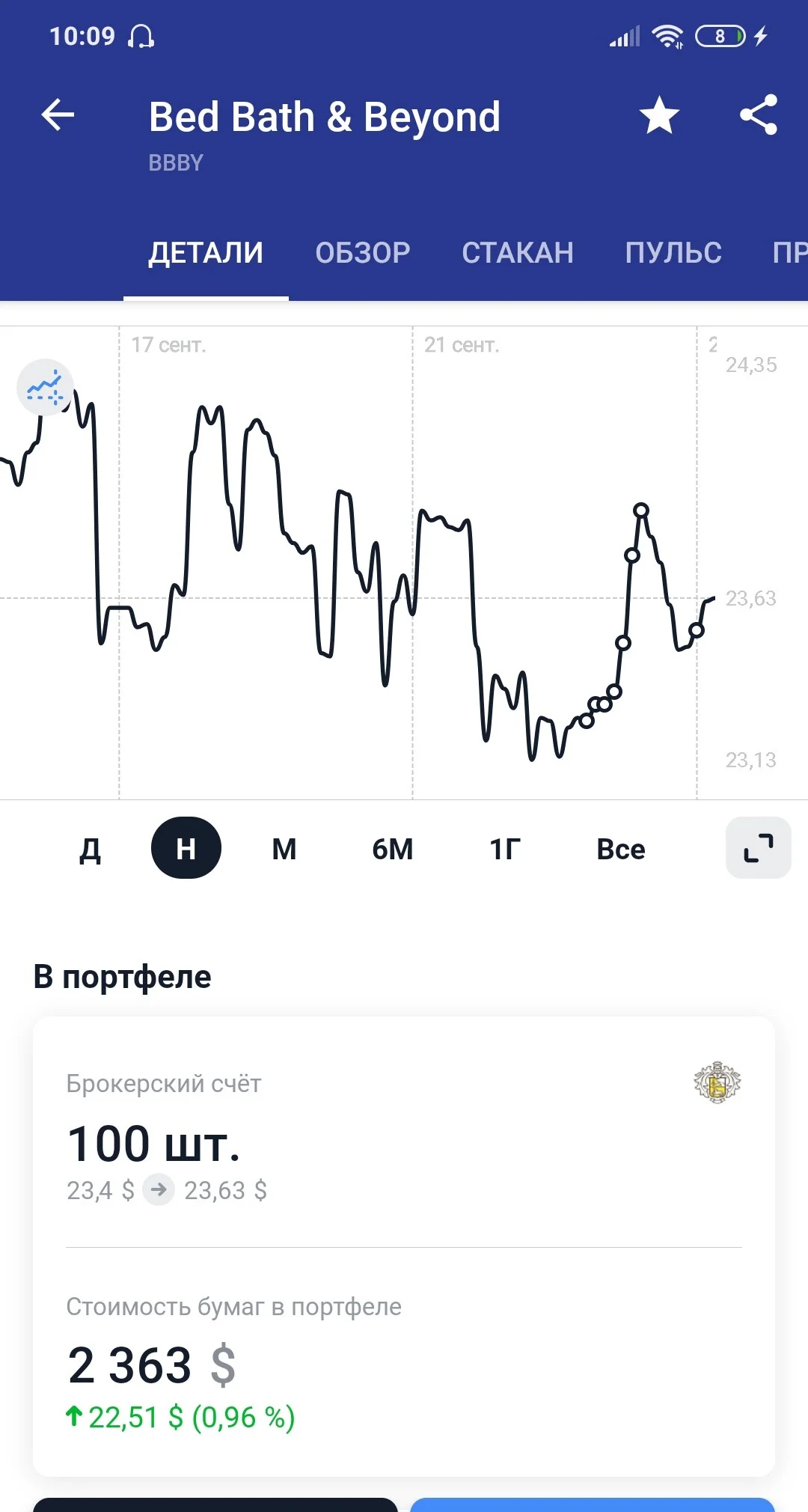Open the СТАКАН tab
This screenshot has height=1512, width=808.
(518, 253)
